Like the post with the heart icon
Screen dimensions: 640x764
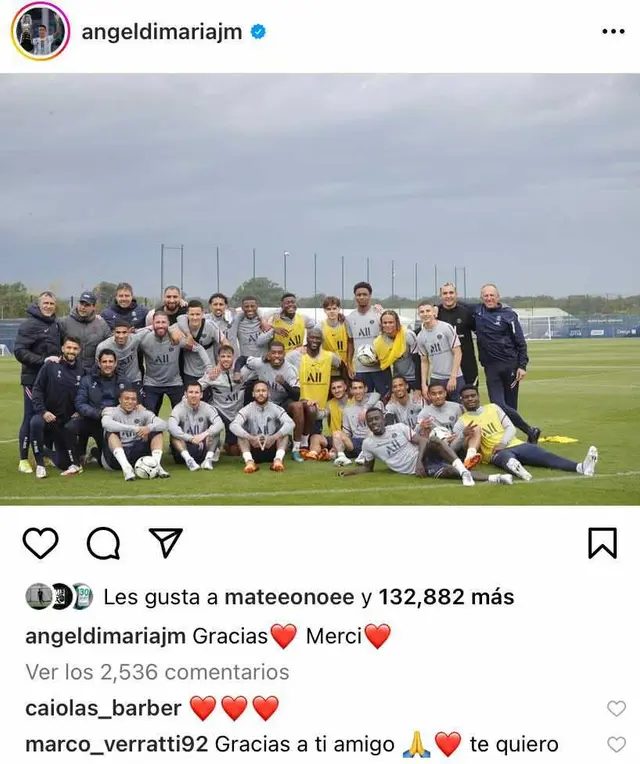(x=41, y=542)
